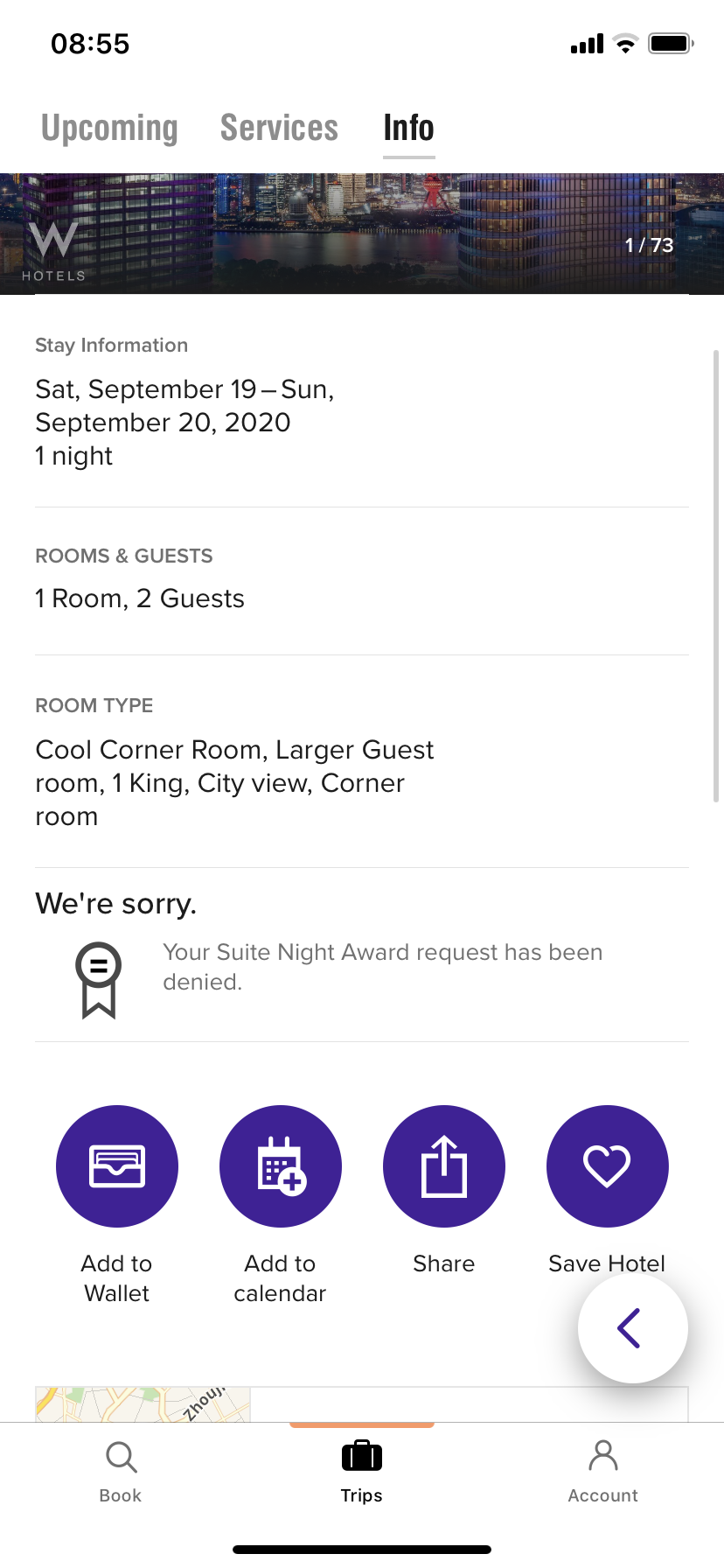Switch to the Upcoming tab
Viewport: 724px width, 1568px height.
(x=109, y=129)
